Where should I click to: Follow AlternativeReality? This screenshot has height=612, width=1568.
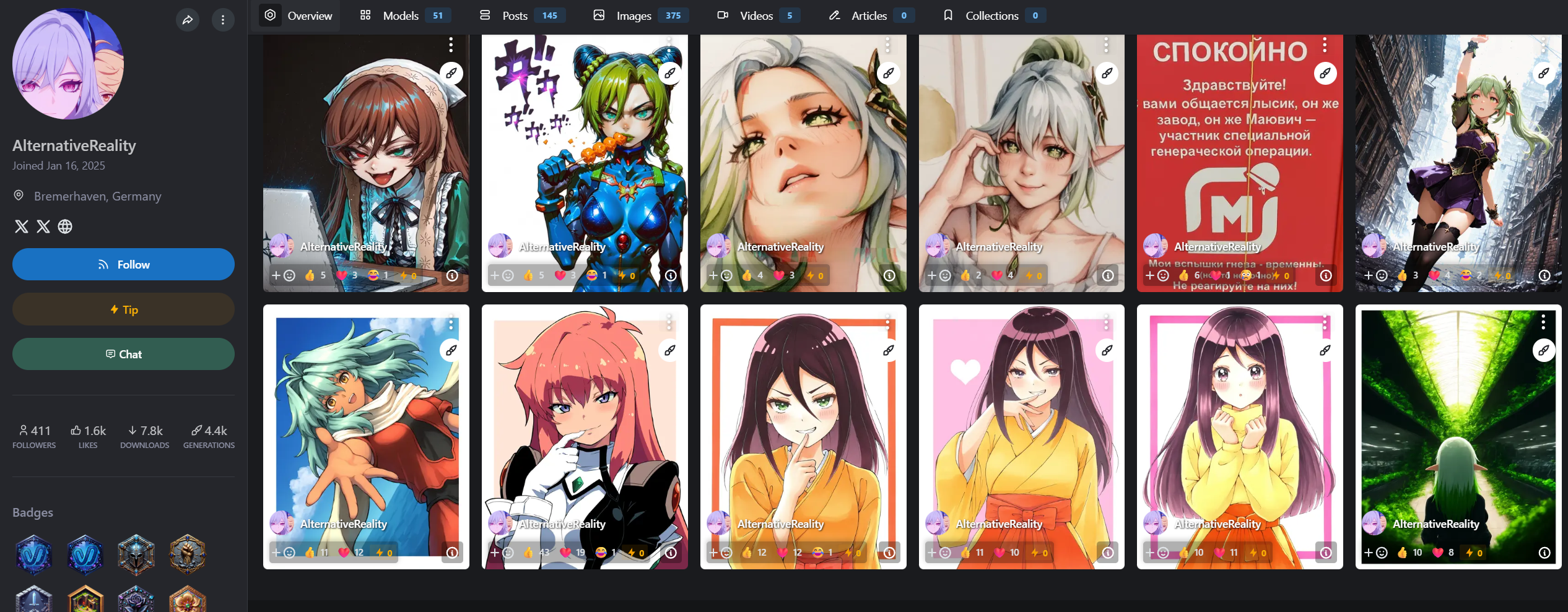123,264
